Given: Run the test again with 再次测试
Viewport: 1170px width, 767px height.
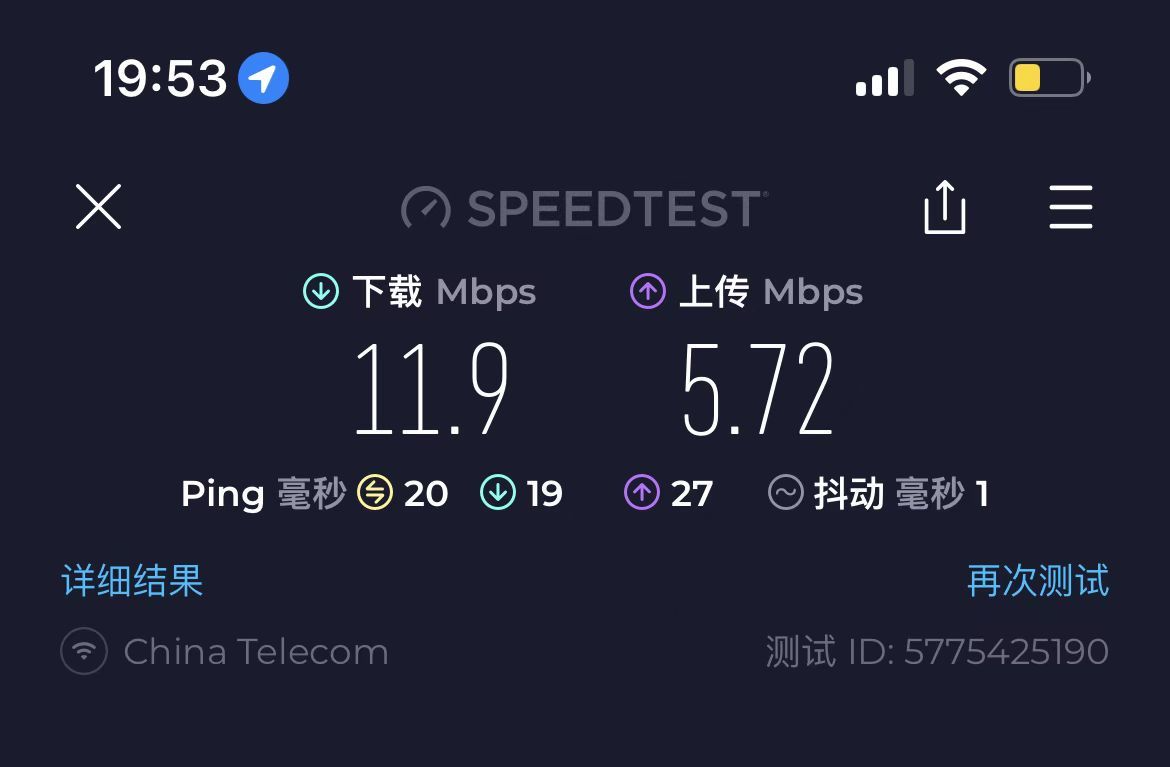Looking at the screenshot, I should coord(1038,581).
